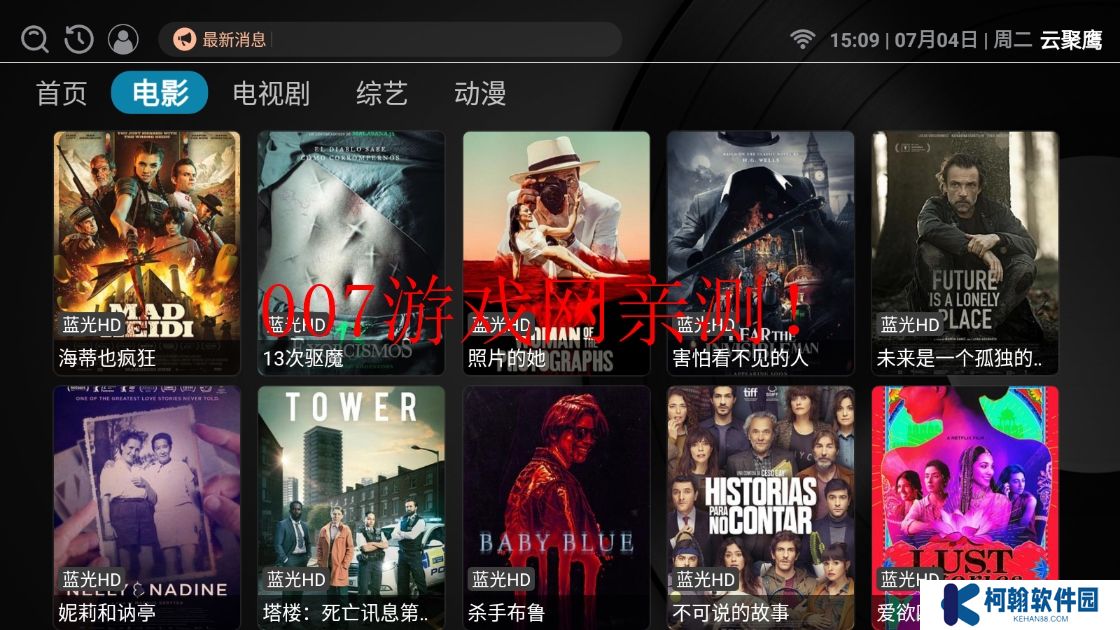
Task: Open the 最新消息 announcement bar
Action: point(390,40)
